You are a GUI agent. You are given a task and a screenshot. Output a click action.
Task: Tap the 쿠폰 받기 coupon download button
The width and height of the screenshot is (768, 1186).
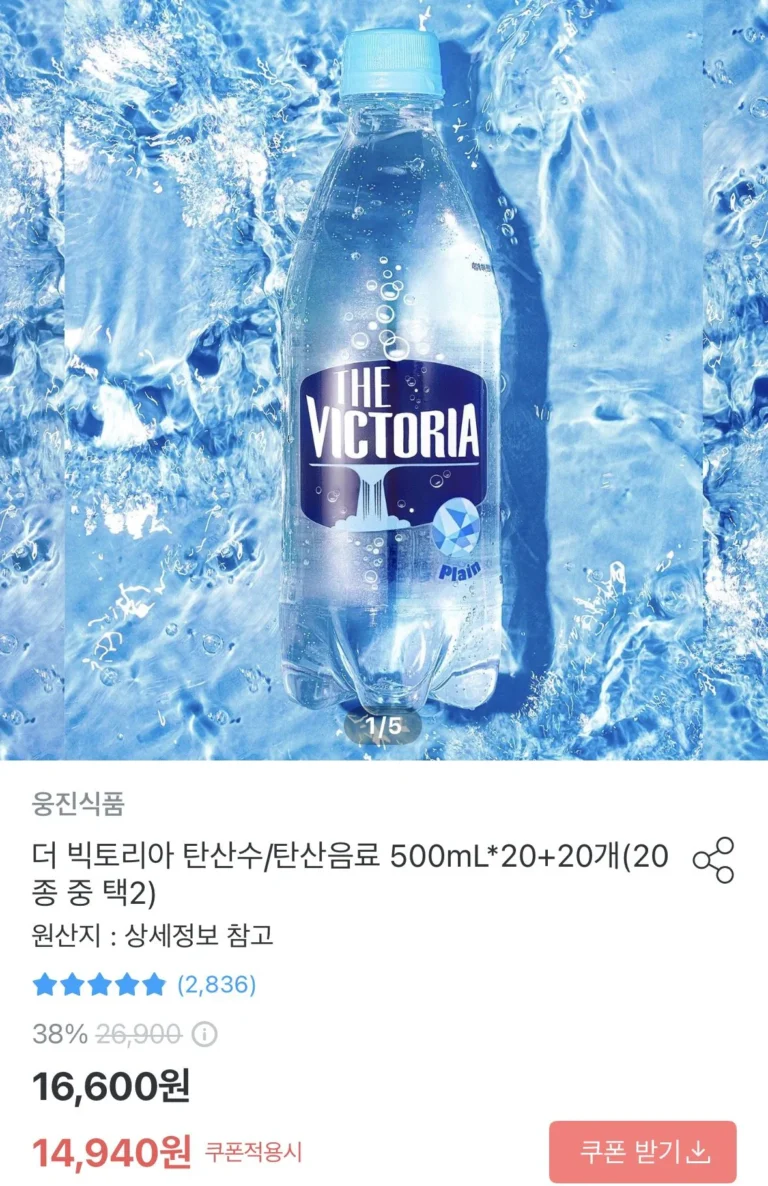coord(643,1152)
